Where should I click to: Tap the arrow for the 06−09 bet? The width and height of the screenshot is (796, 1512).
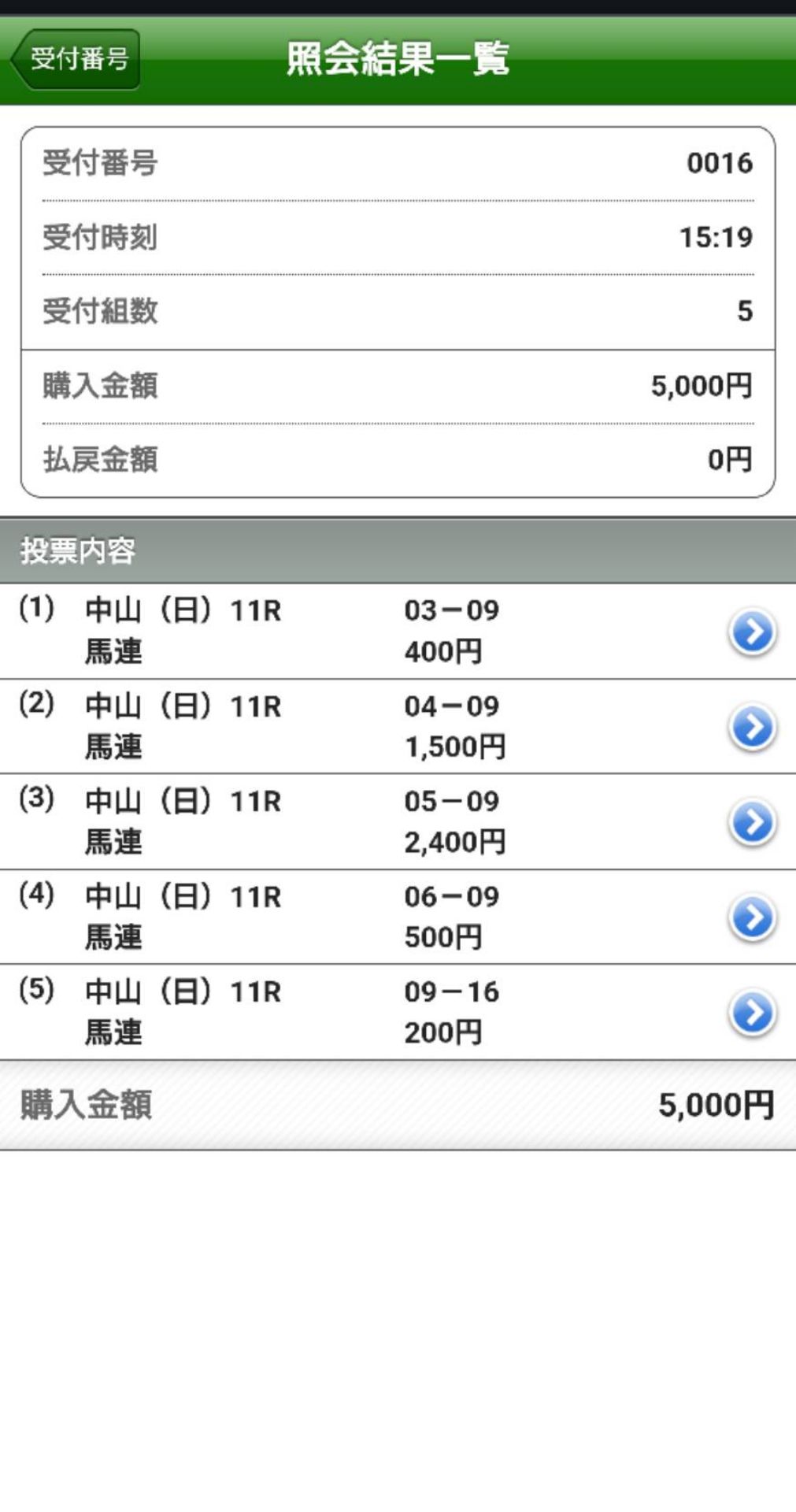(753, 917)
